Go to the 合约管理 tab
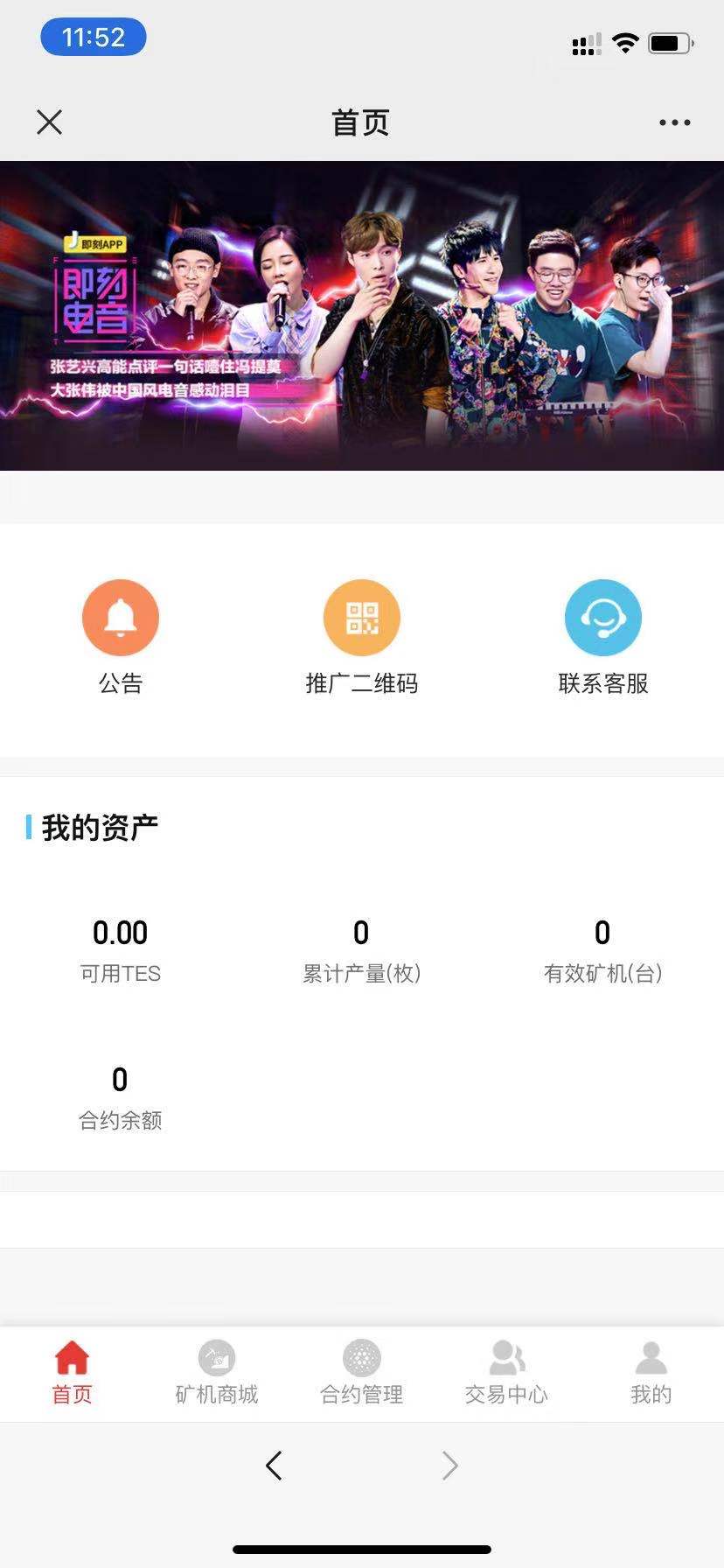 click(x=361, y=1372)
